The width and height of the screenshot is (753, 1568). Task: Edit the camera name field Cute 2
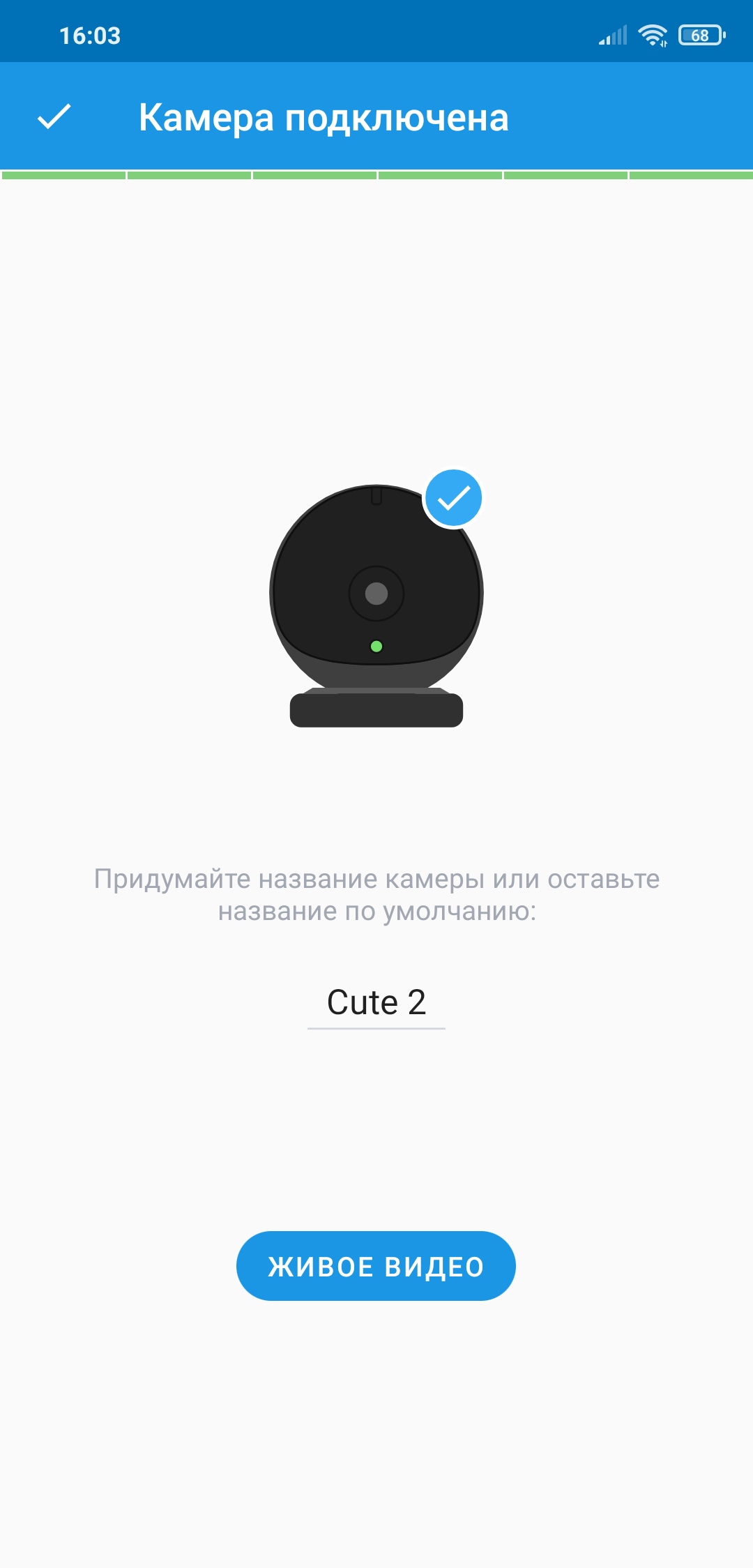[376, 1003]
